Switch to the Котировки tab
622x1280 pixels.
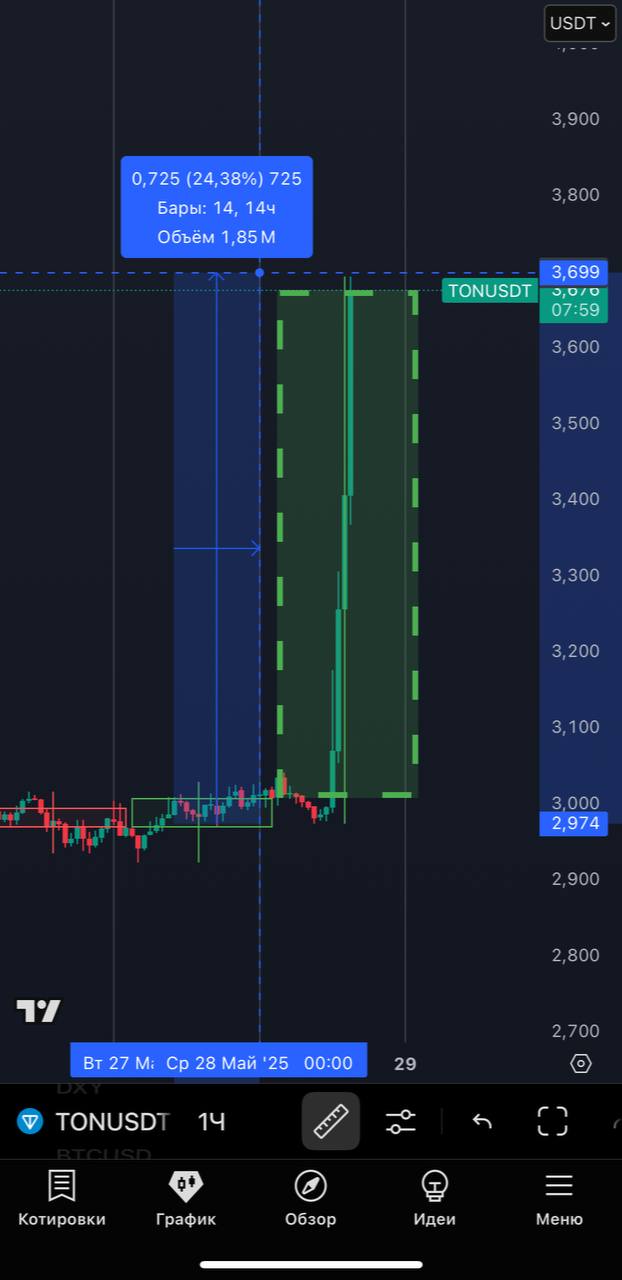point(62,1198)
